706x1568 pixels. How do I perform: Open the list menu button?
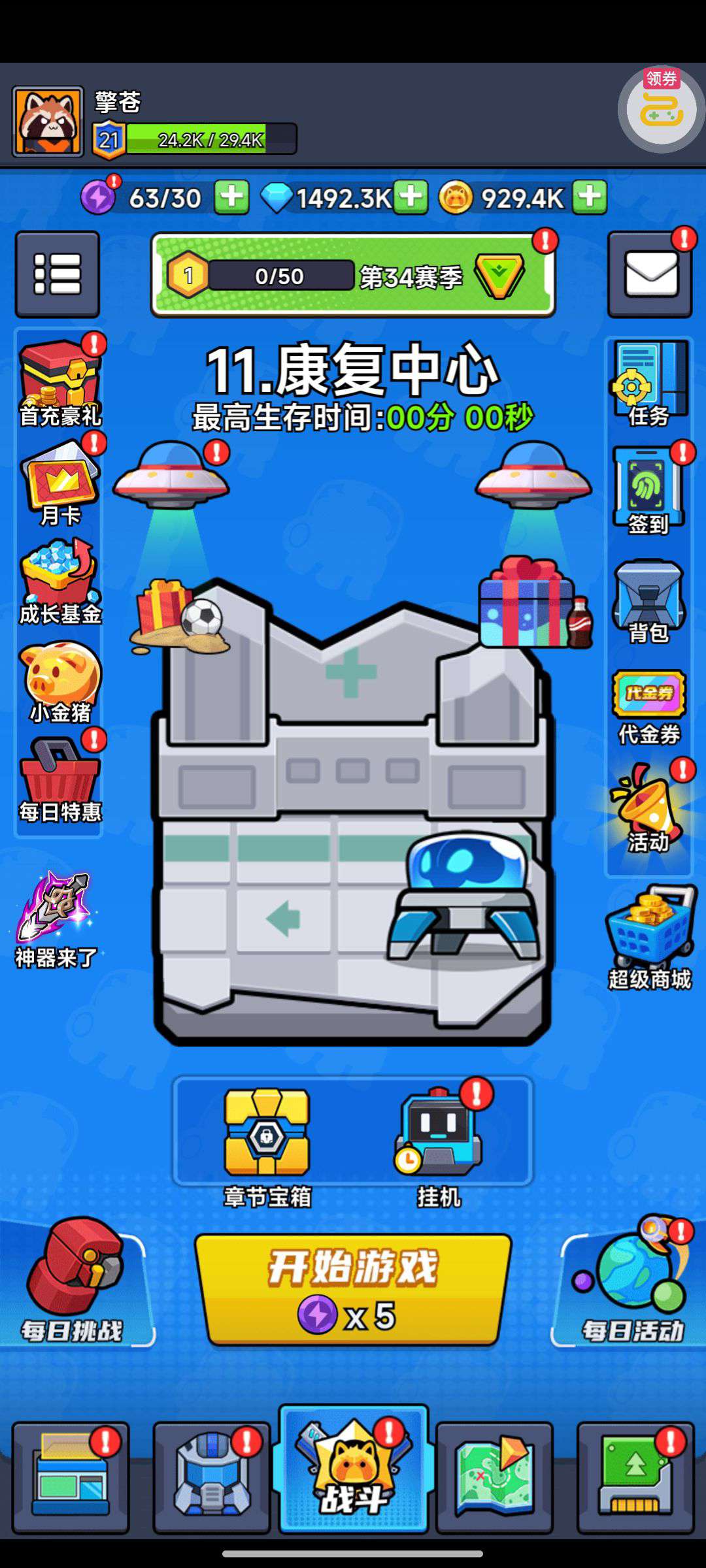click(58, 274)
